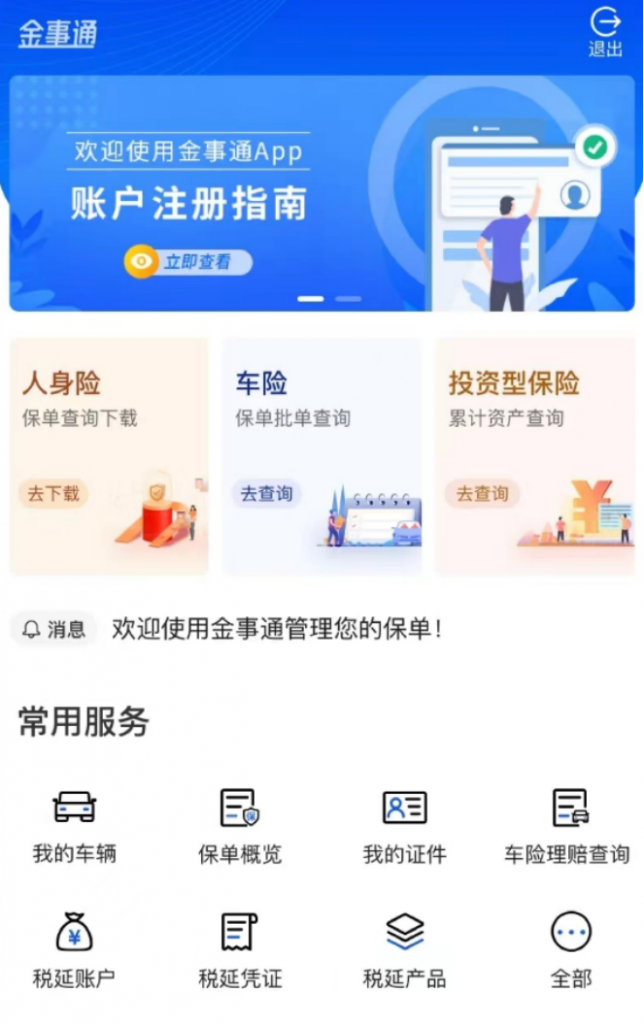View the 账户注册指南 guide via 立即查看

click(x=188, y=262)
